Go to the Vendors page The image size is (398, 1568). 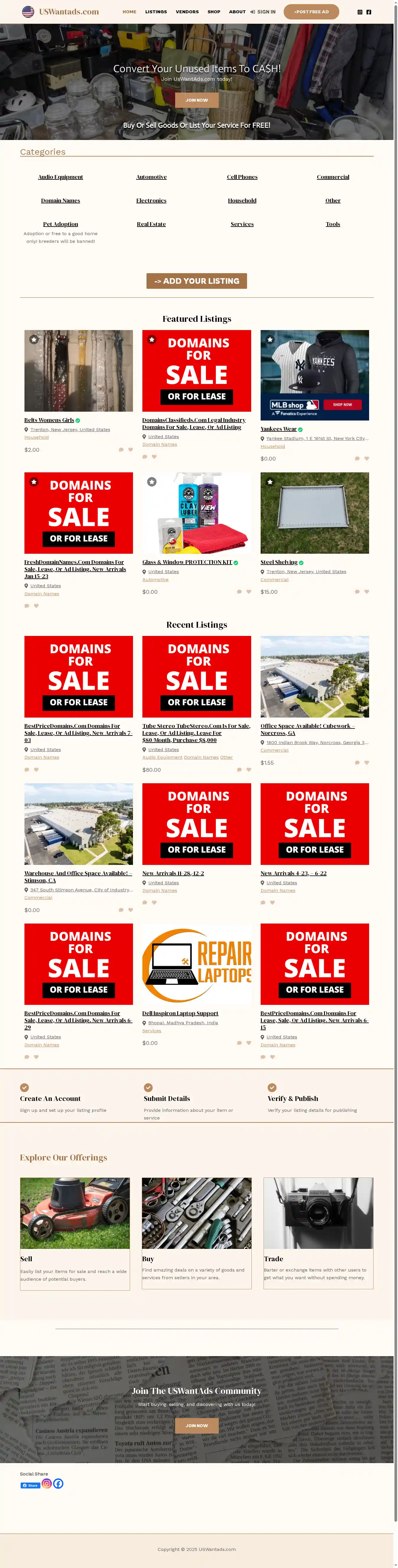point(187,11)
